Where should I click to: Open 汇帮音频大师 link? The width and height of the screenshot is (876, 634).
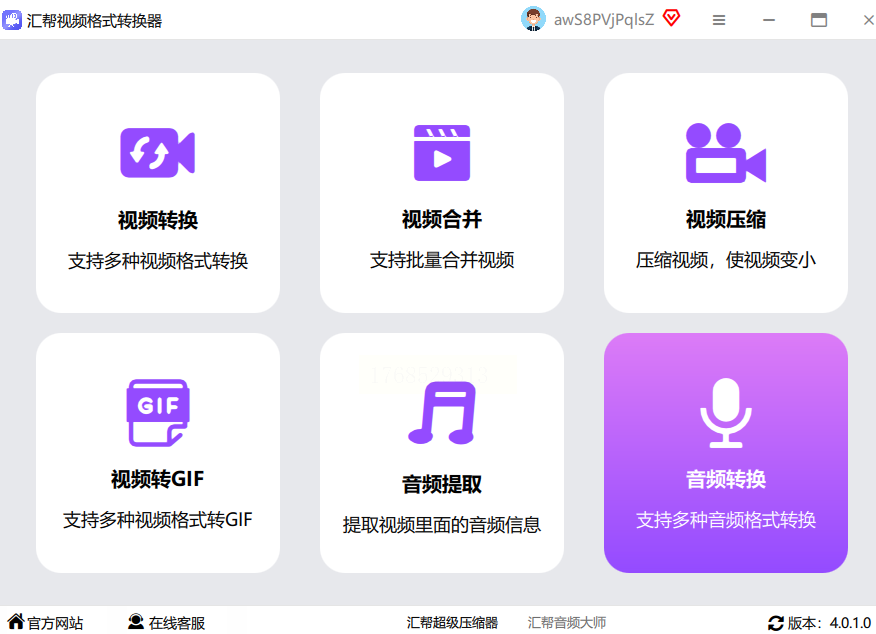567,623
